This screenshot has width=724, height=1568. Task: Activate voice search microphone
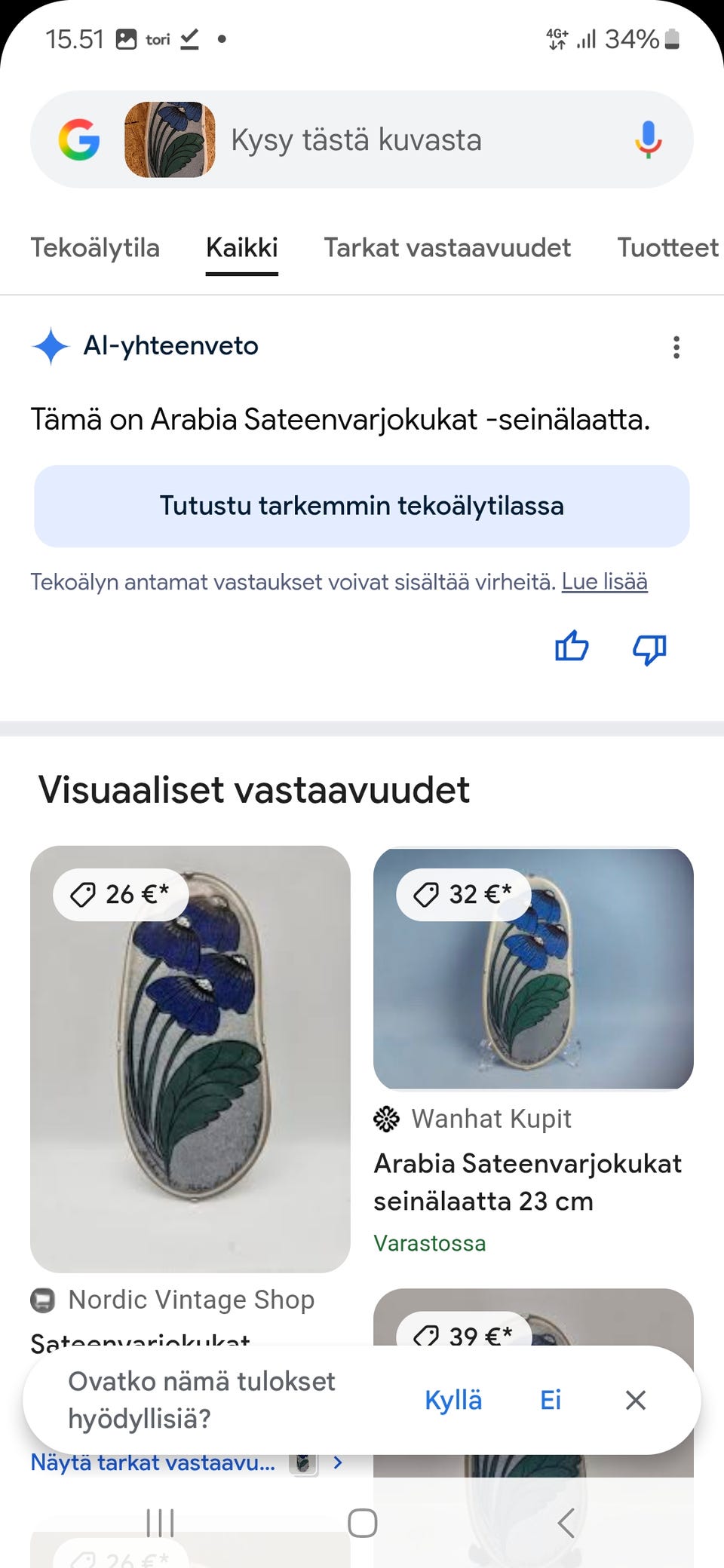[x=647, y=139]
